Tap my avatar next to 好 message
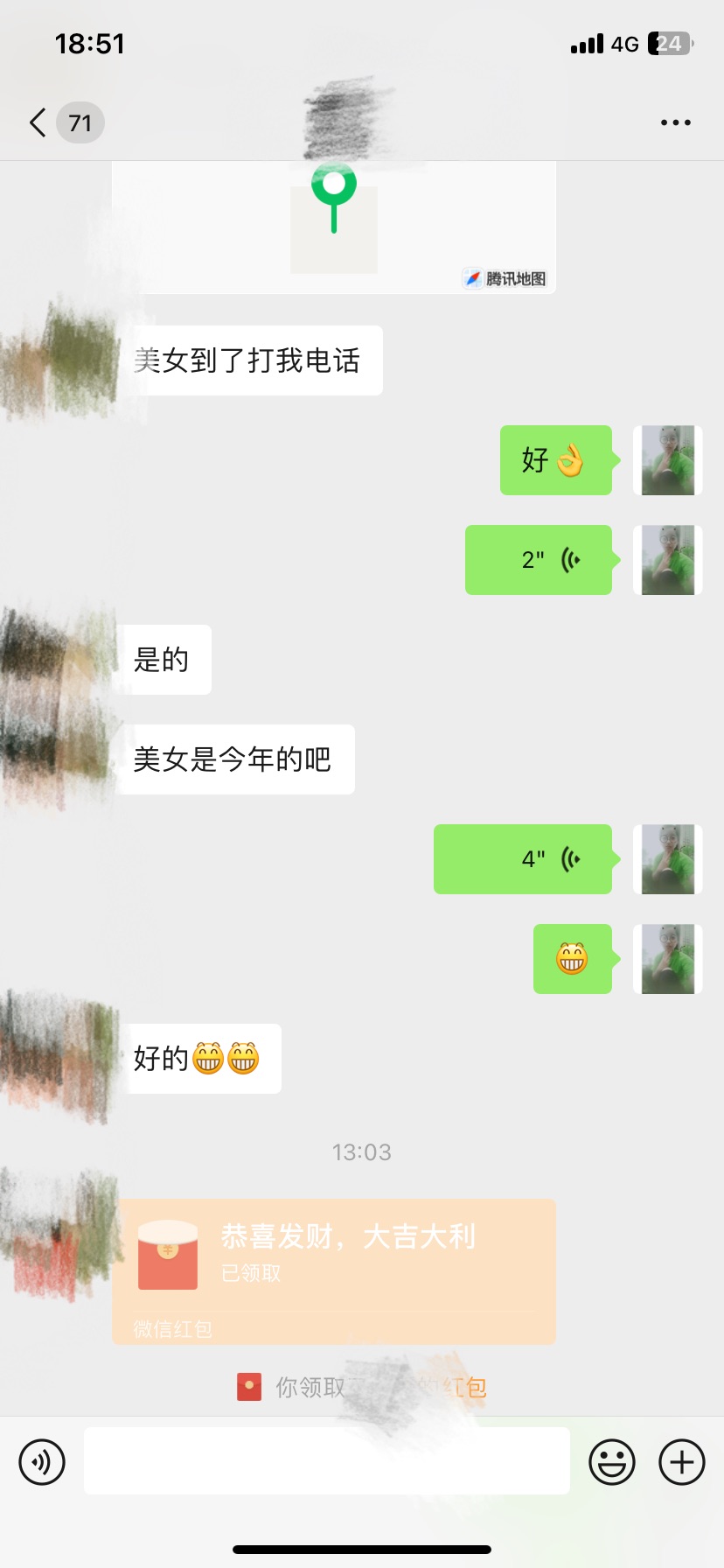This screenshot has height=1568, width=724. coord(668,460)
